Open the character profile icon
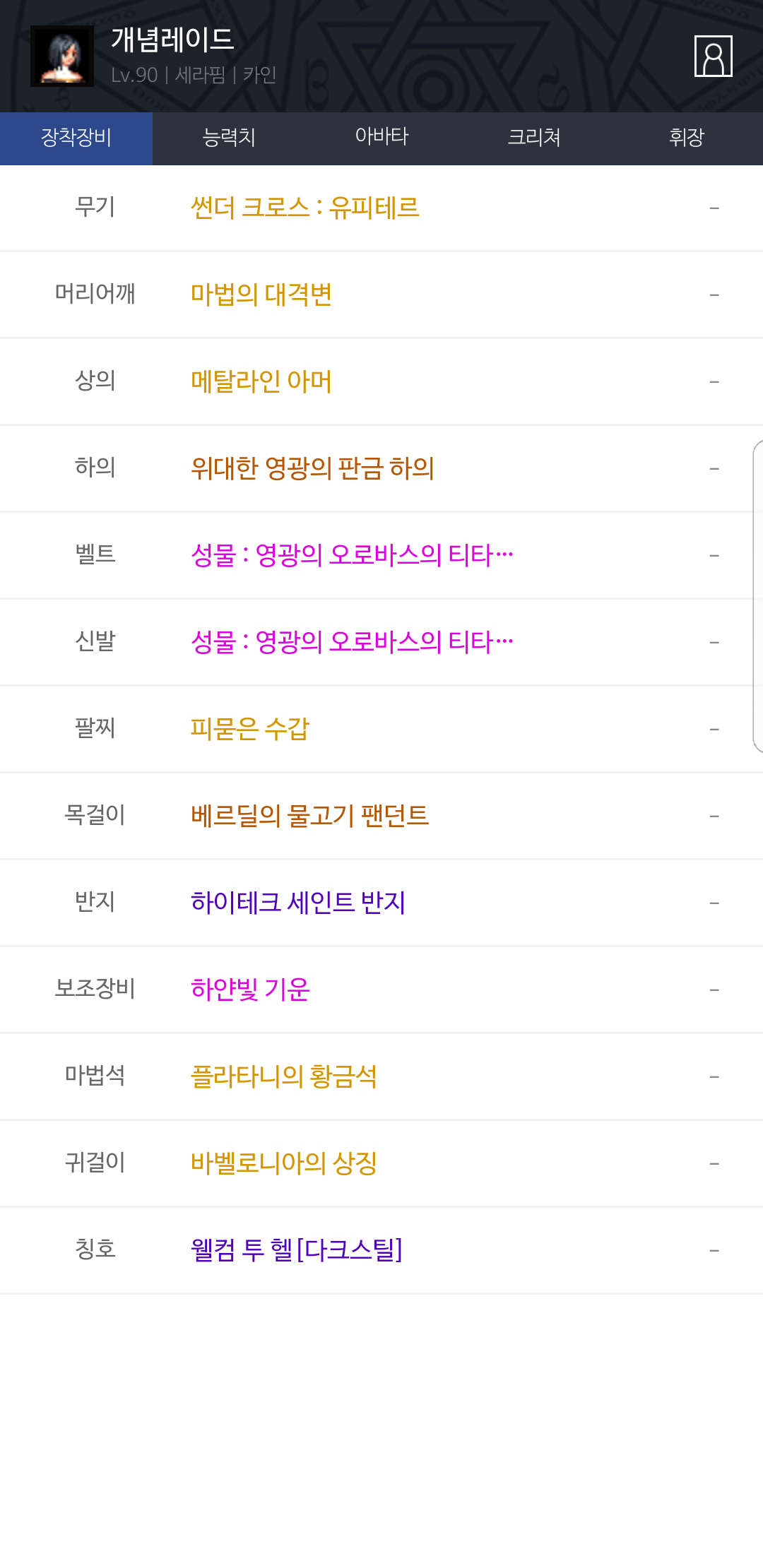This screenshot has width=763, height=1568. (713, 56)
